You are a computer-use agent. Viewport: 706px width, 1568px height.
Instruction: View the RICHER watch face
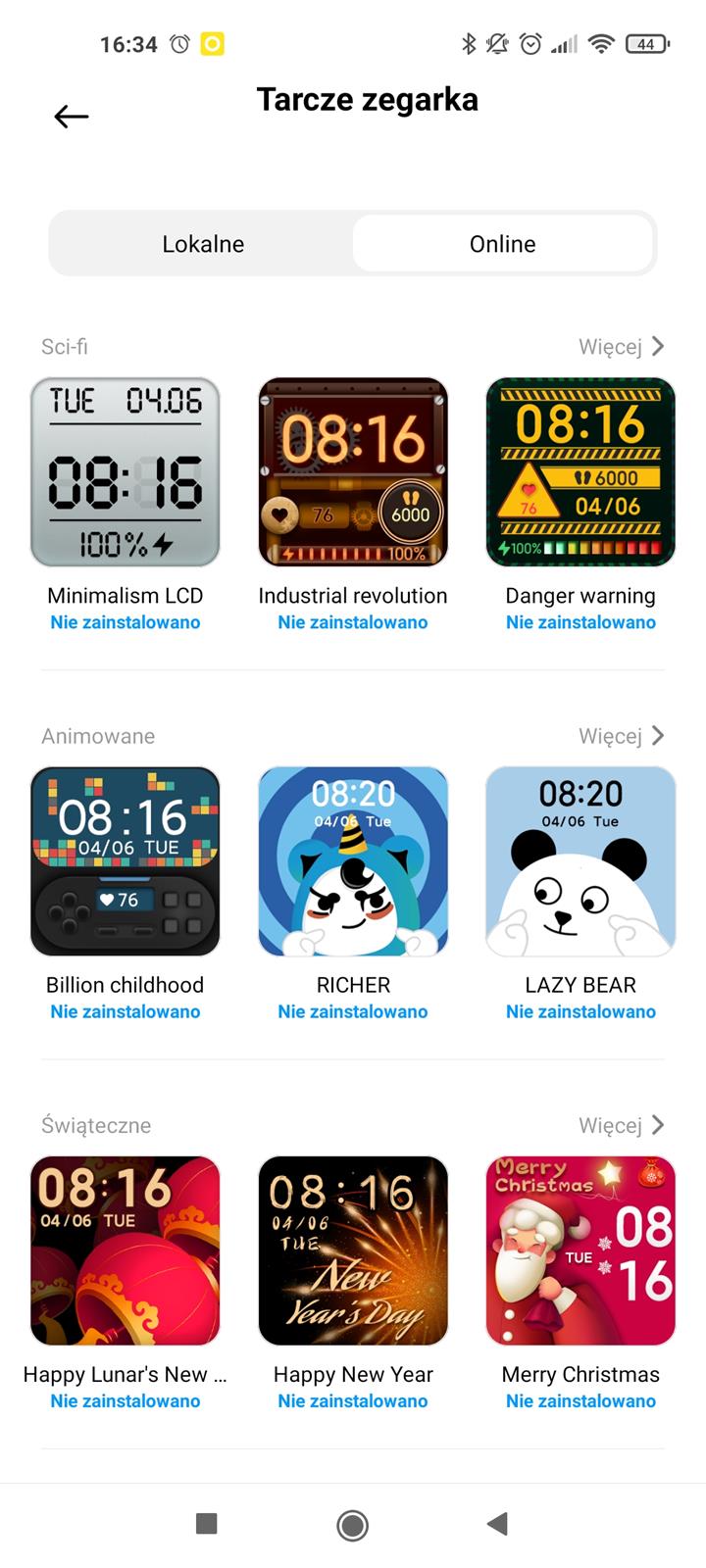point(353,861)
